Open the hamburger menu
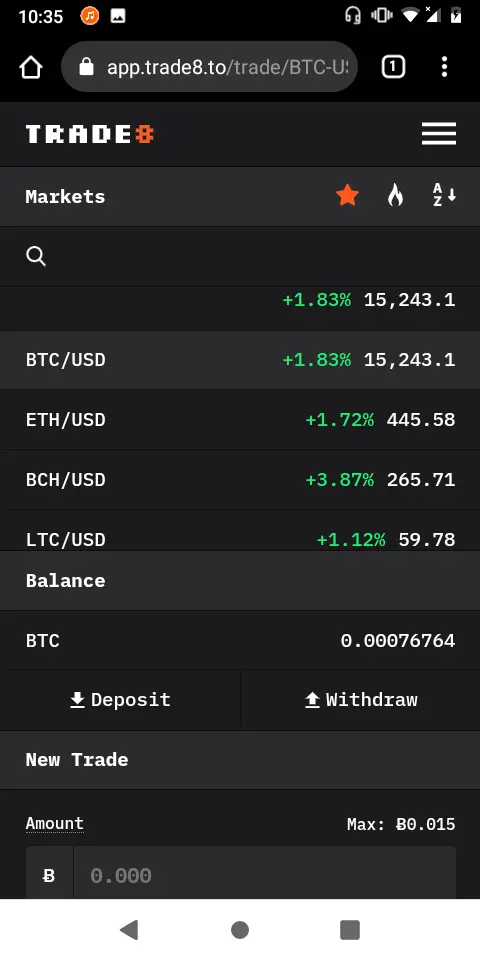 pos(438,134)
